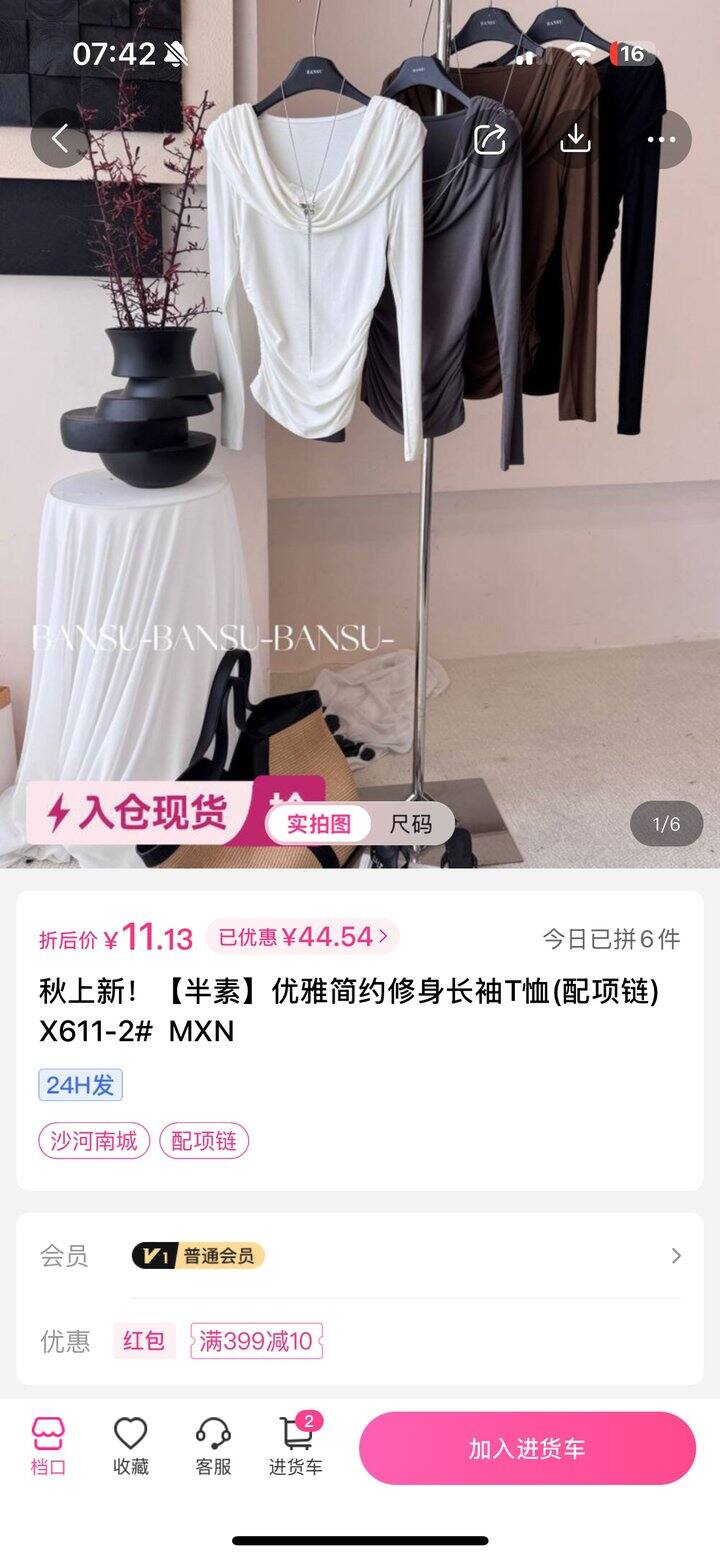Viewport: 720px width, 1560px height.
Task: Tap the 配项链 tag
Action: tap(204, 1141)
